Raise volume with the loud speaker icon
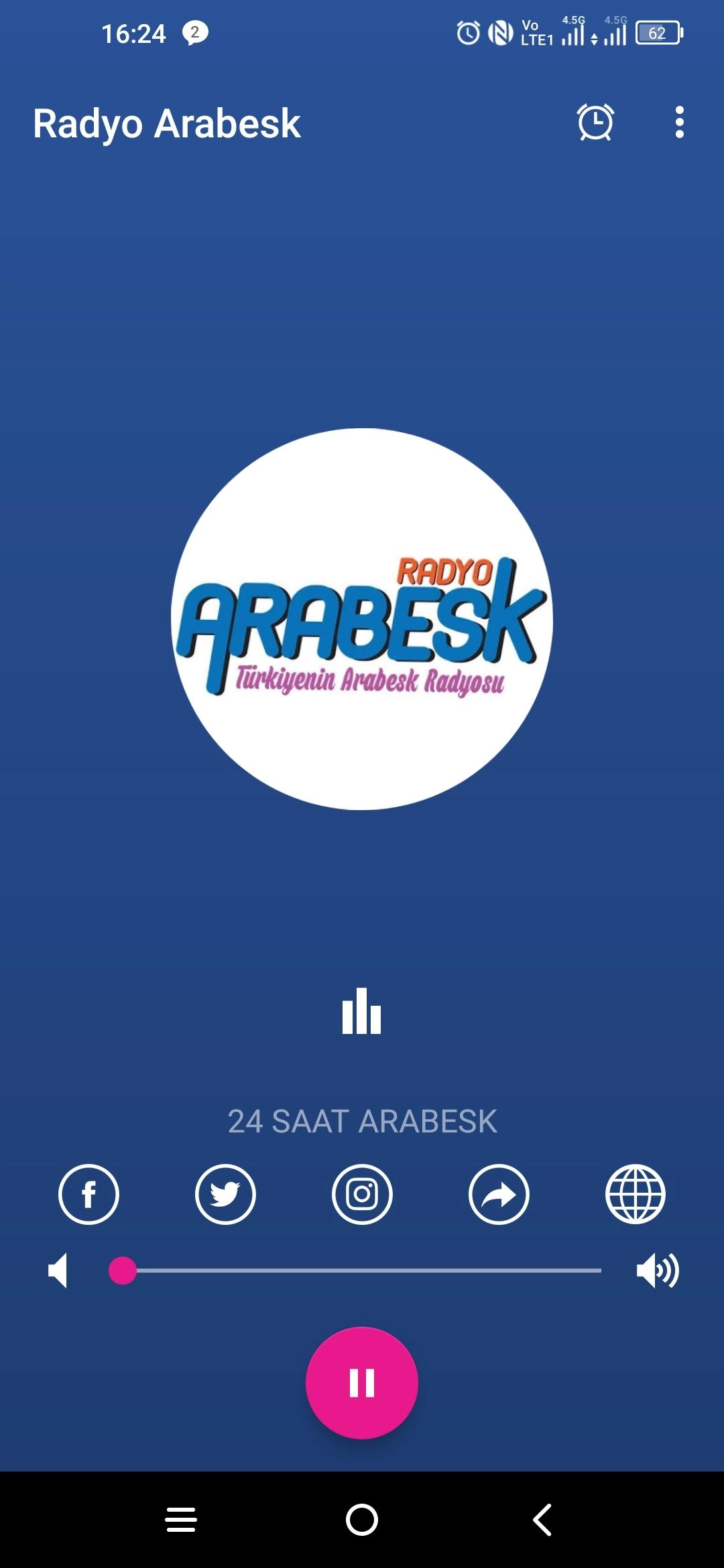This screenshot has width=724, height=1568. (657, 1270)
